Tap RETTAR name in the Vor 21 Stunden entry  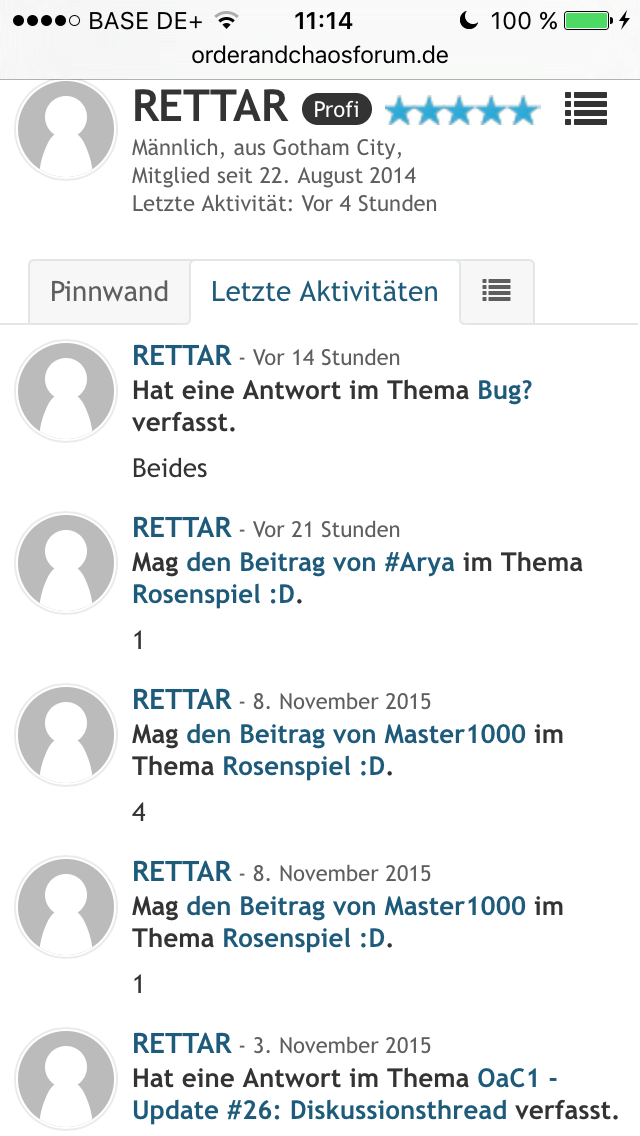click(x=182, y=527)
